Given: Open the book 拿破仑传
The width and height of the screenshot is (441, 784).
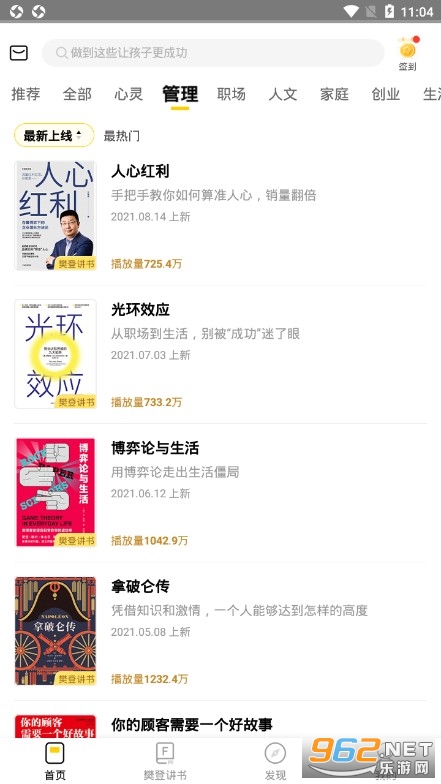Looking at the screenshot, I should 220,631.
